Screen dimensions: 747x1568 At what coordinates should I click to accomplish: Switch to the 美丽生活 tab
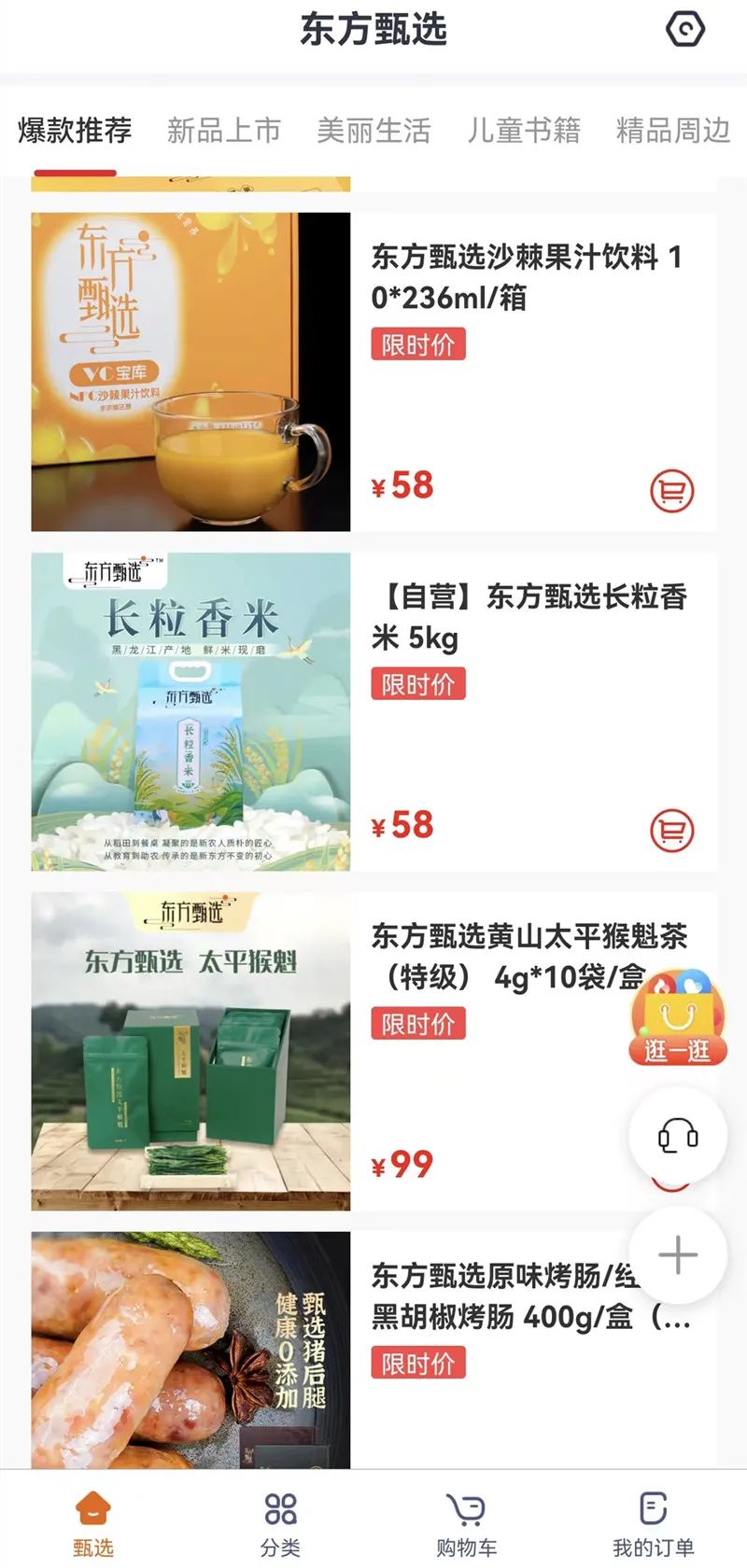[x=373, y=131]
